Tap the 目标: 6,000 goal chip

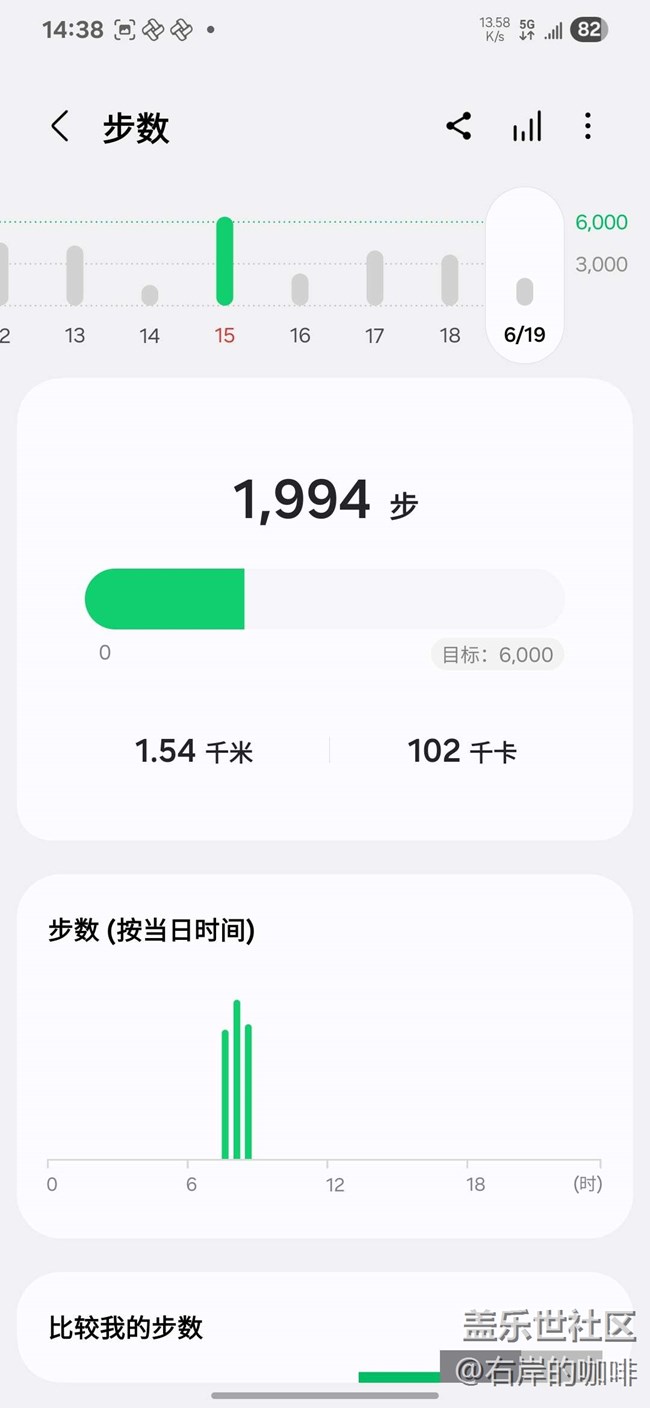(498, 654)
